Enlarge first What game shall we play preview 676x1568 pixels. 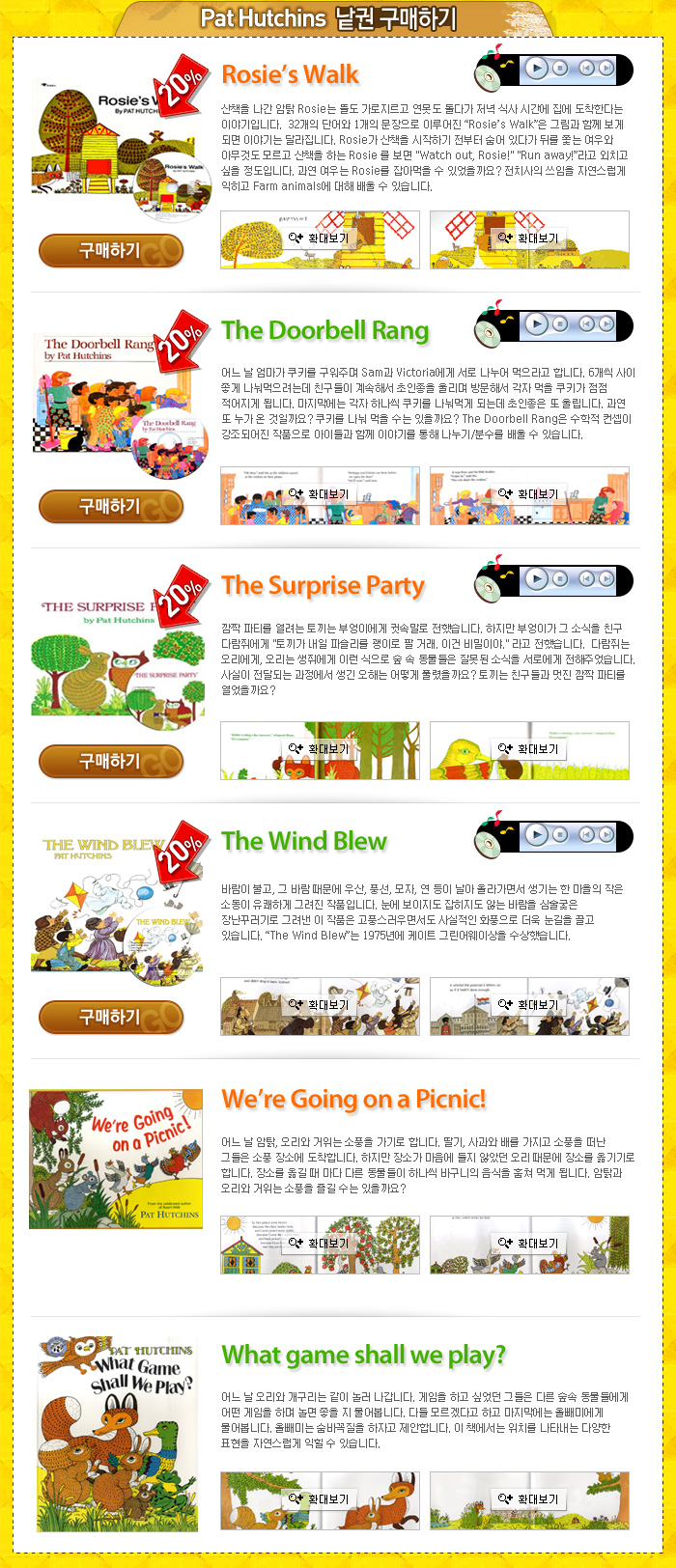click(319, 1498)
